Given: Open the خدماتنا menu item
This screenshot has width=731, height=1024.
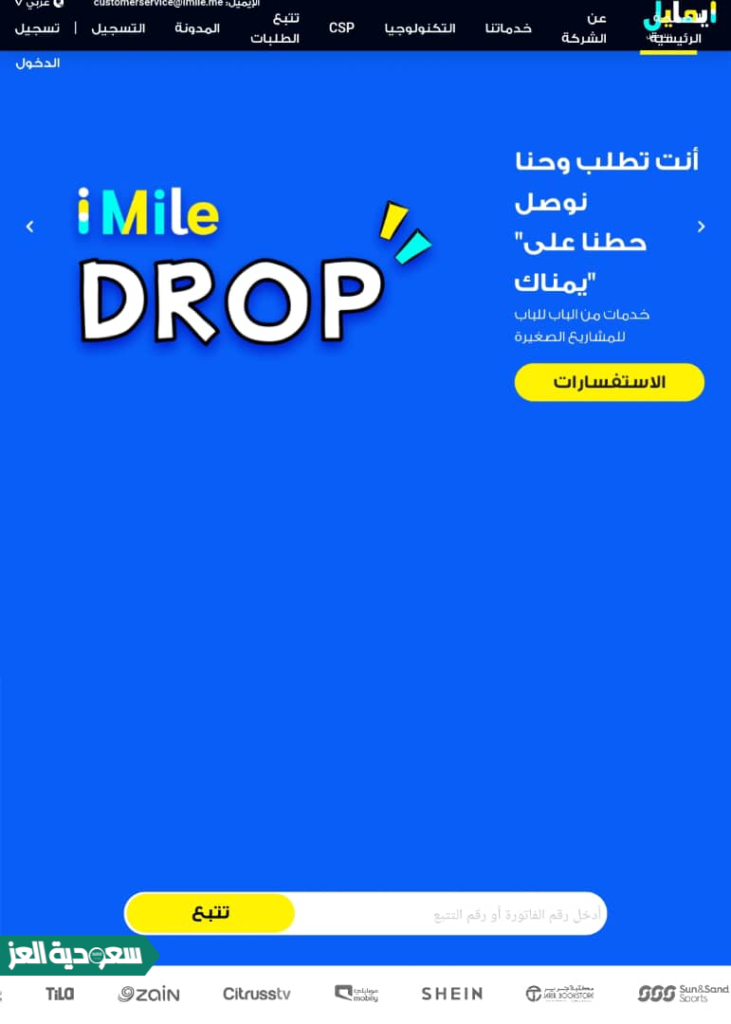Looking at the screenshot, I should pyautogui.click(x=508, y=29).
